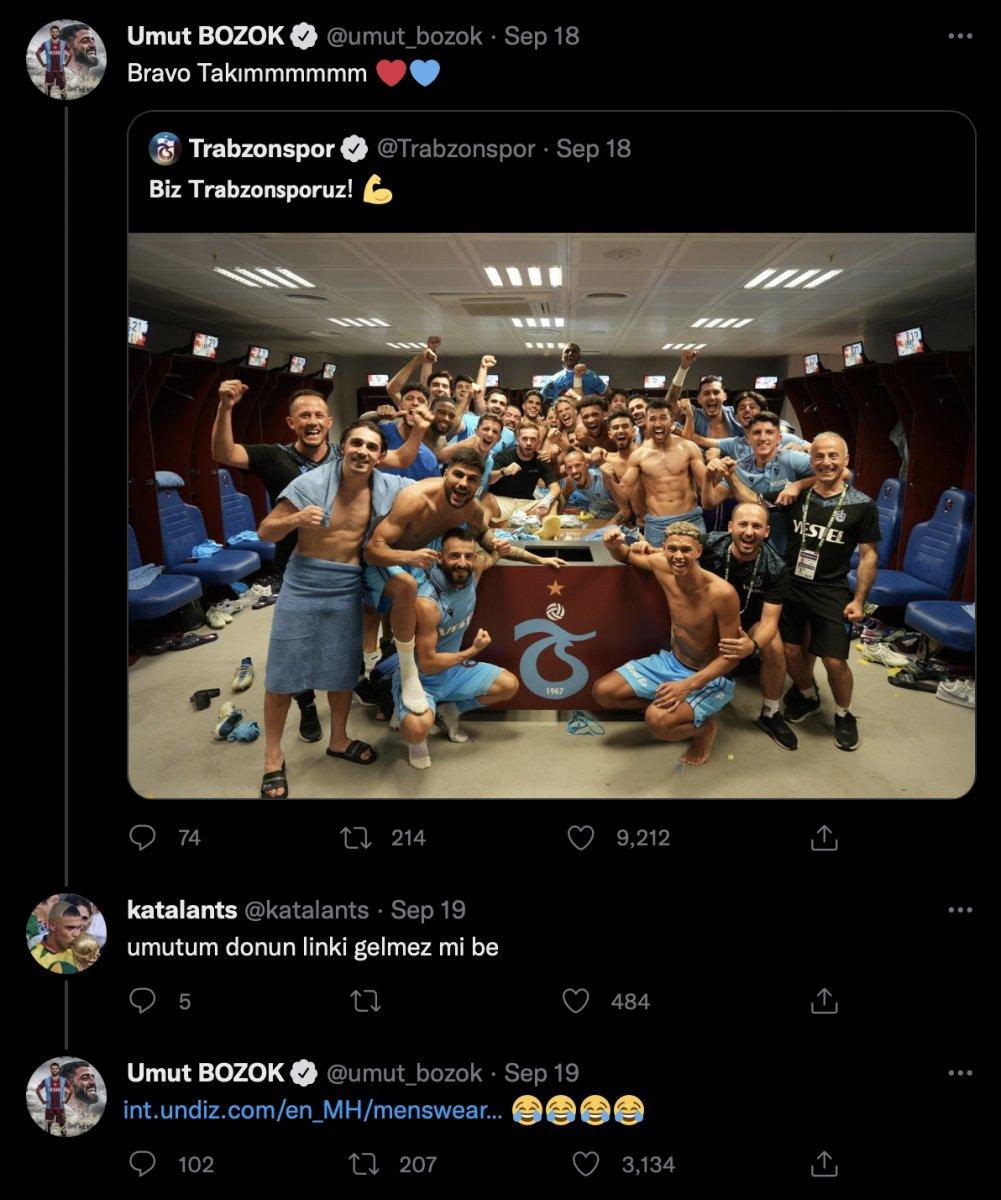Open Umut BOZOK's avatar on the top tweet
1001x1200 pixels.
point(66,60)
